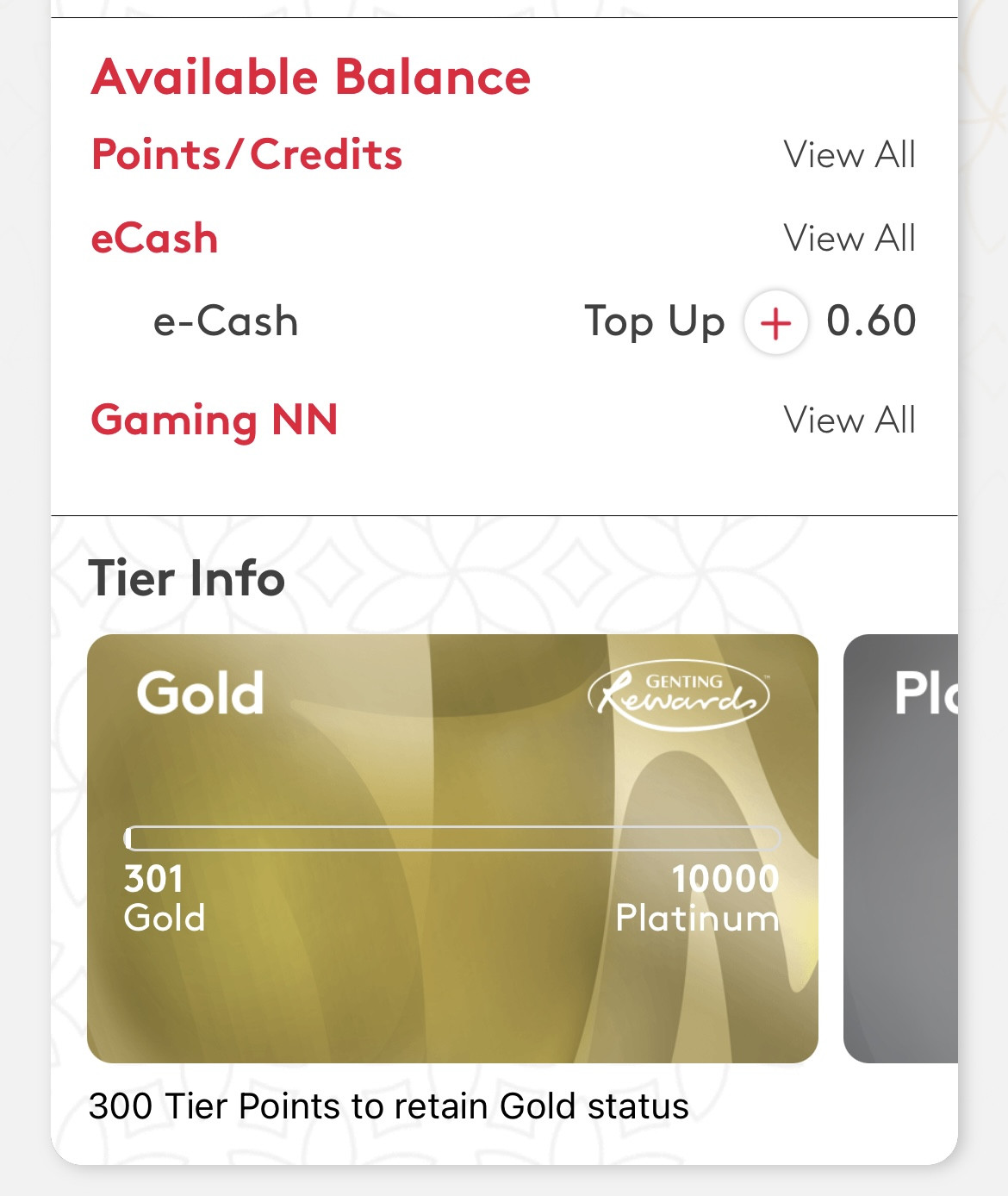View all Points/Credits balances

pos(849,155)
